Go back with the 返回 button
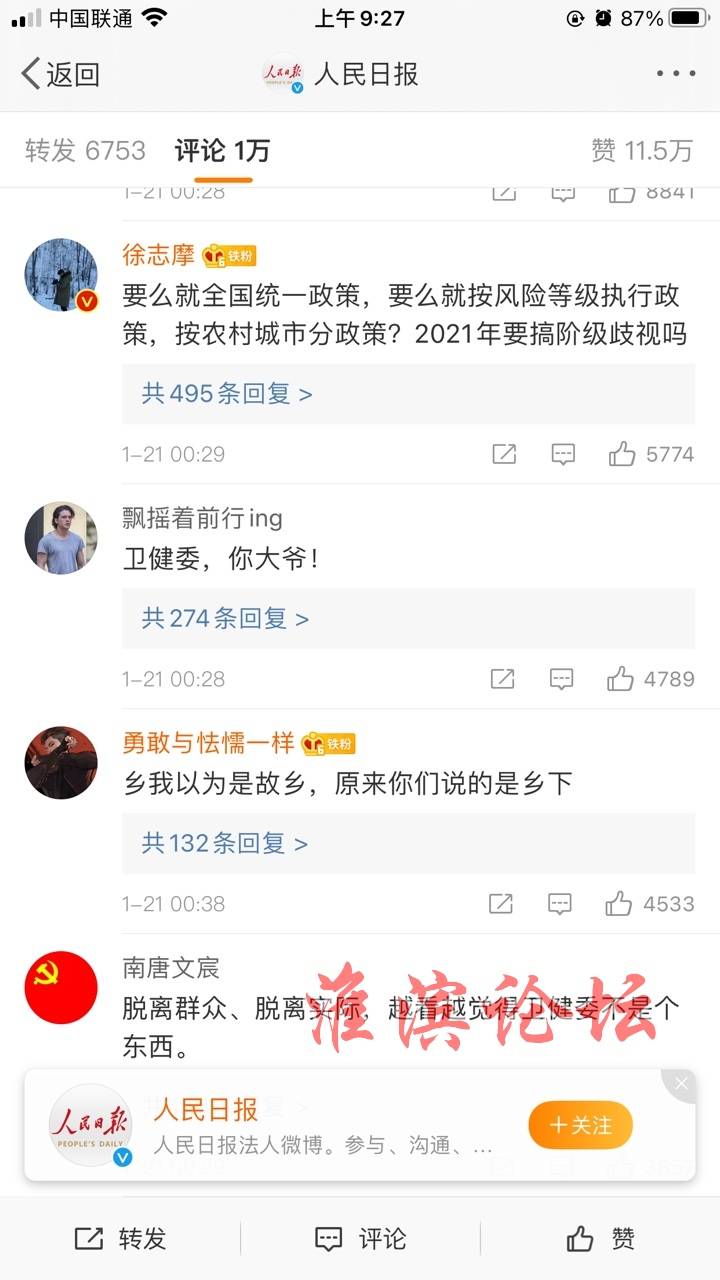The height and width of the screenshot is (1280, 720). click(60, 74)
